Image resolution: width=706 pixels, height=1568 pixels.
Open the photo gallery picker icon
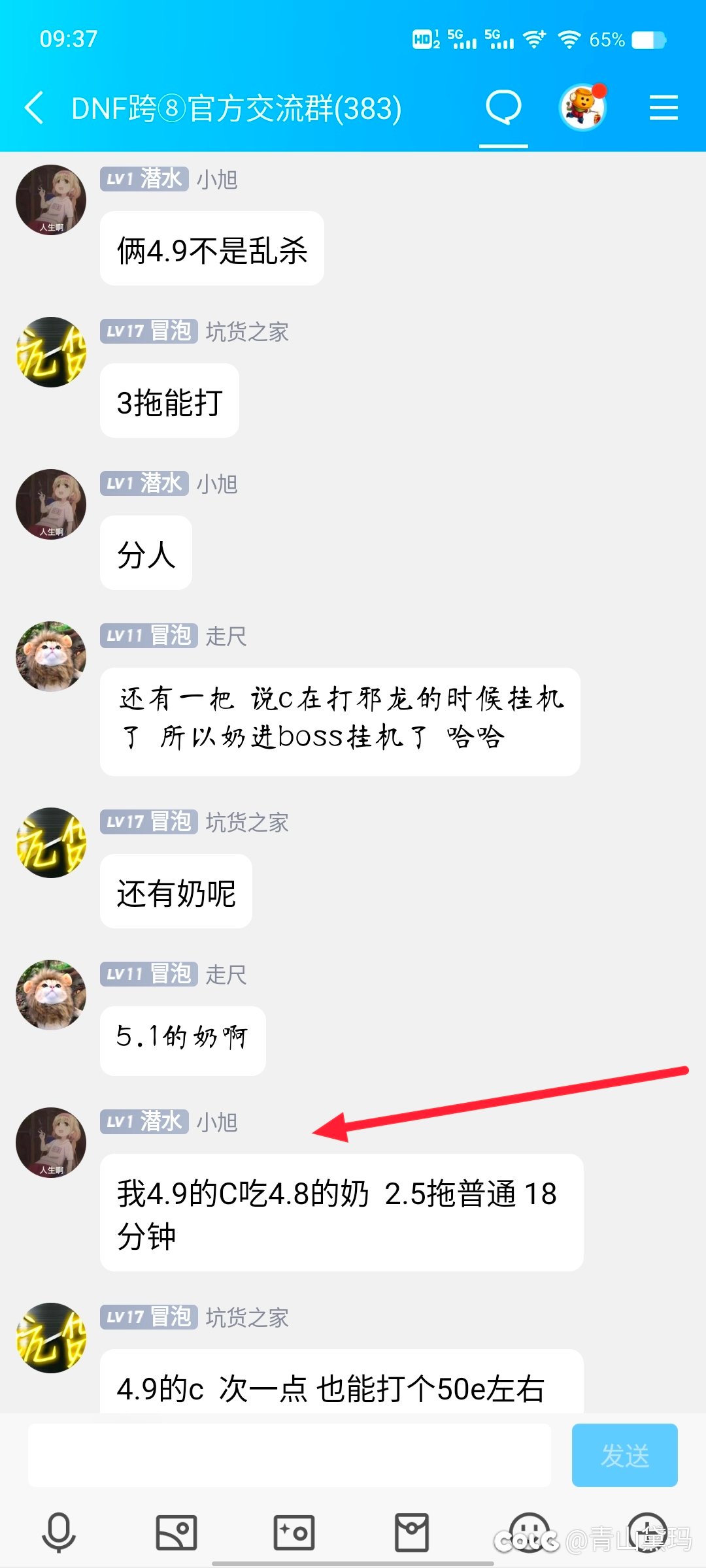(176, 1532)
